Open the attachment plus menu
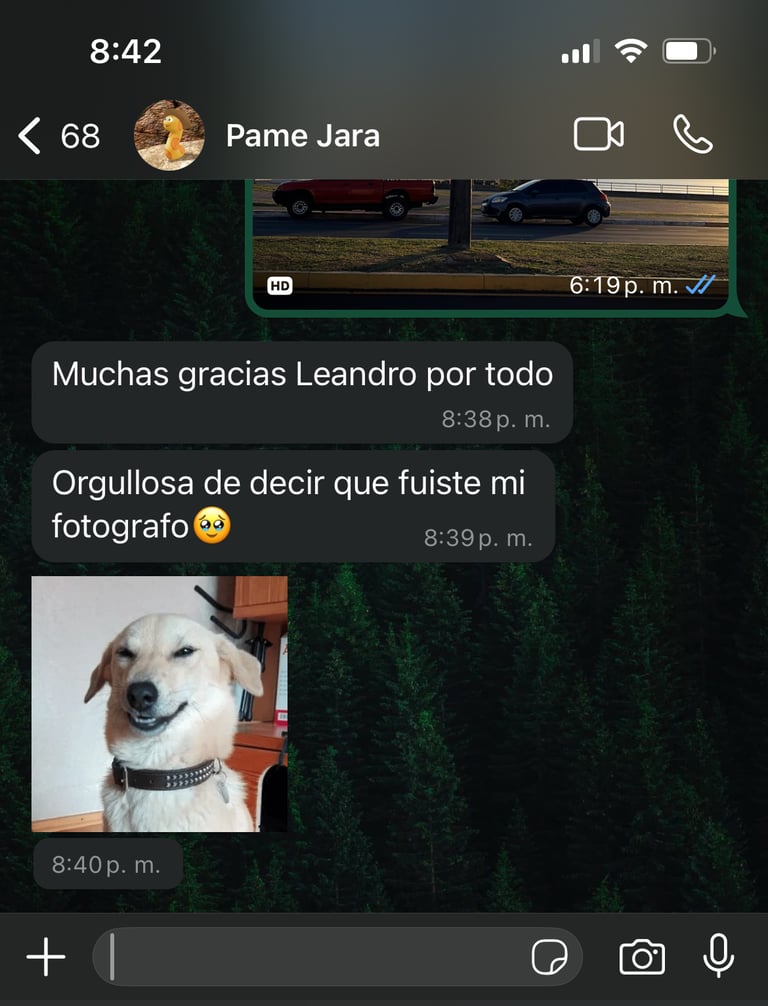This screenshot has width=768, height=1006. (46, 957)
